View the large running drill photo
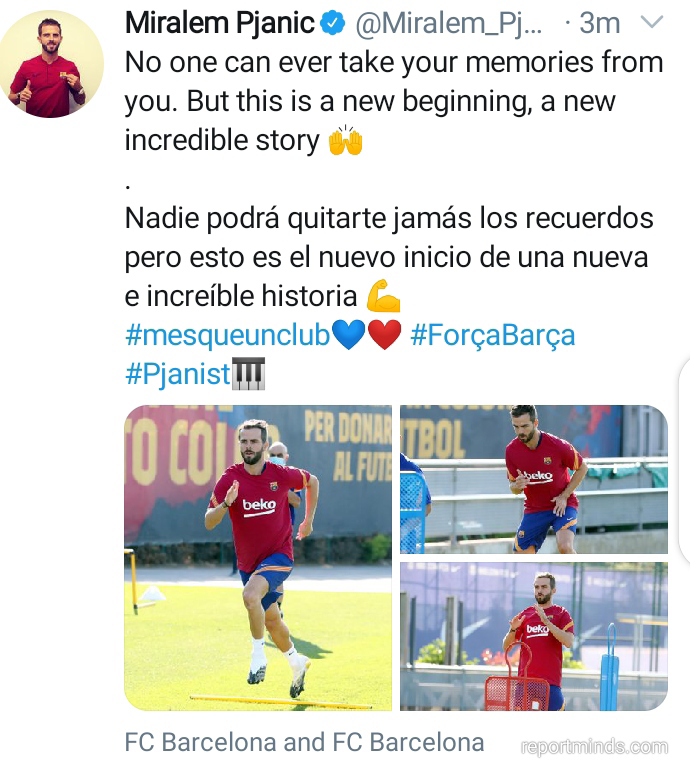The image size is (690, 783). (x=258, y=557)
